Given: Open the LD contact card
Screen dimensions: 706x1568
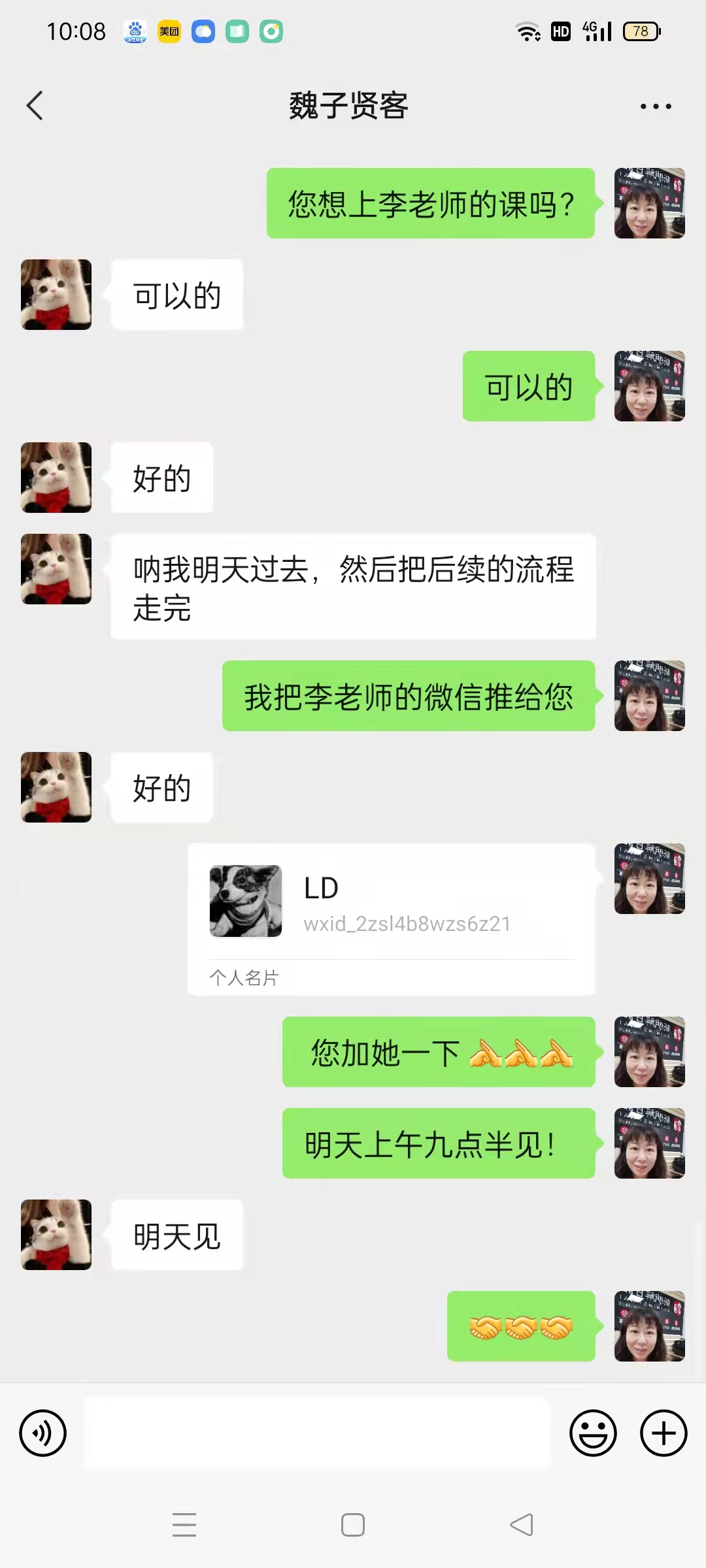Looking at the screenshot, I should 391,919.
